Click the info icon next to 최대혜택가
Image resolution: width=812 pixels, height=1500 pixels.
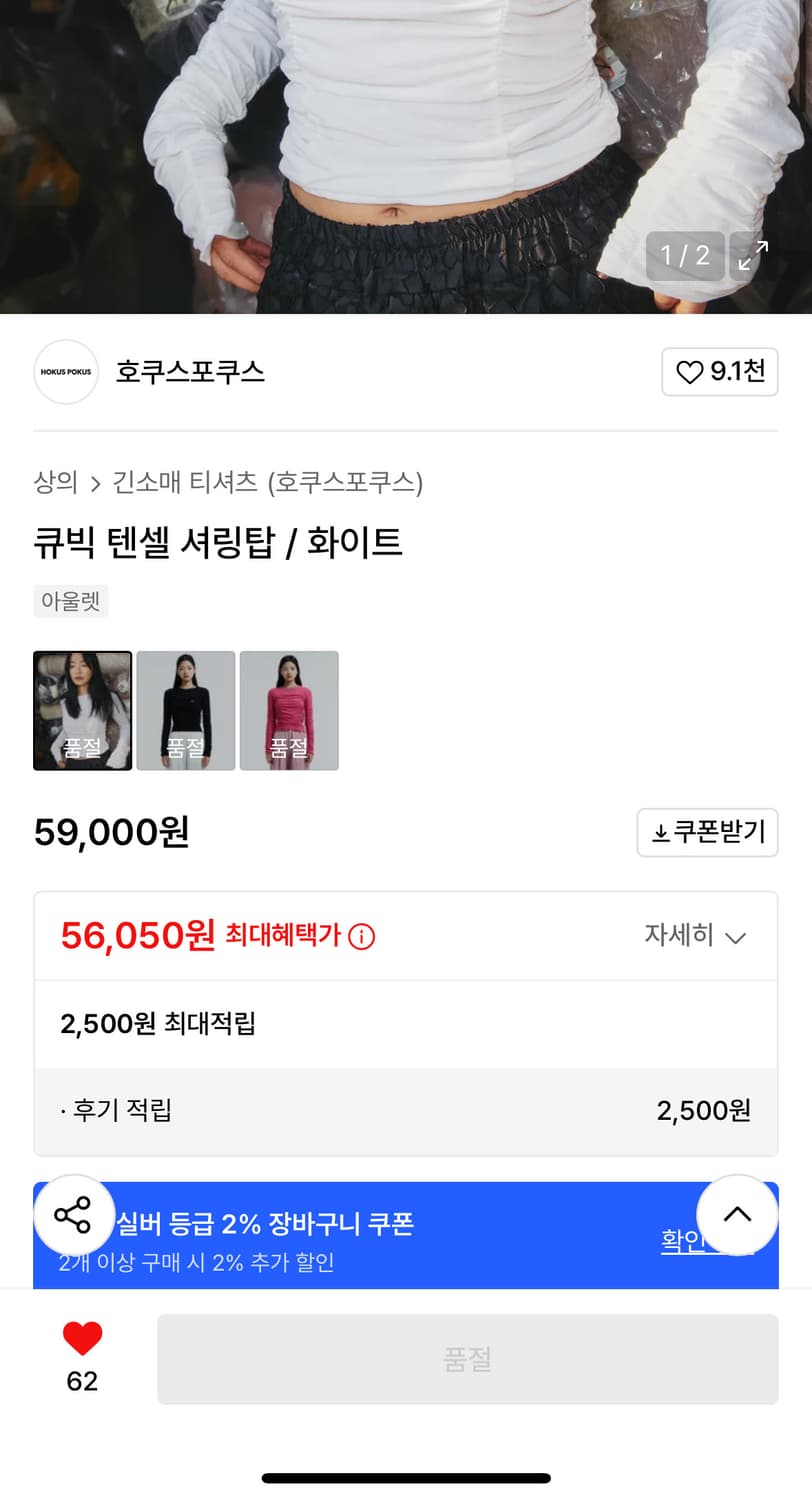(362, 936)
